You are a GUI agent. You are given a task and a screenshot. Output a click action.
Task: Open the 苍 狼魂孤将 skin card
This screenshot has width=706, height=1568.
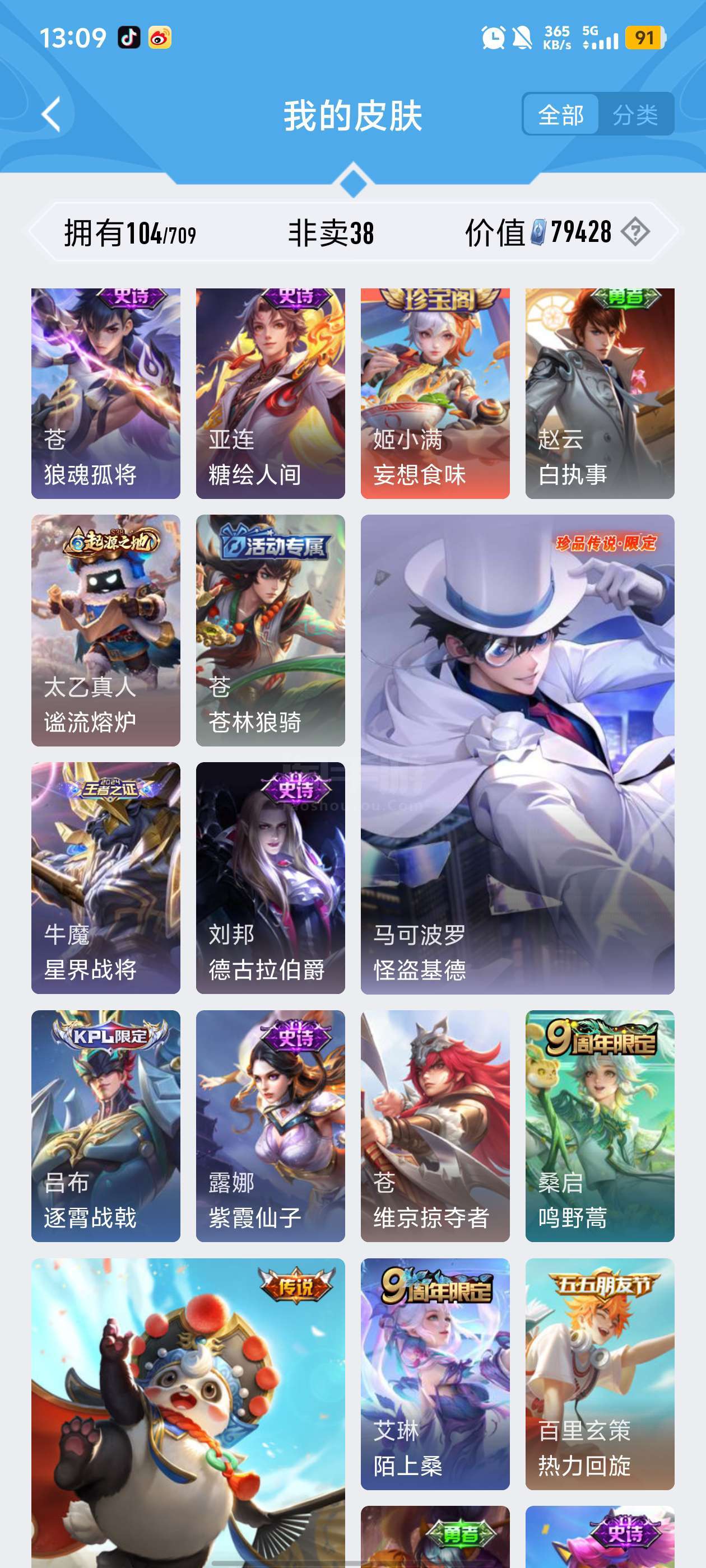pyautogui.click(x=106, y=393)
